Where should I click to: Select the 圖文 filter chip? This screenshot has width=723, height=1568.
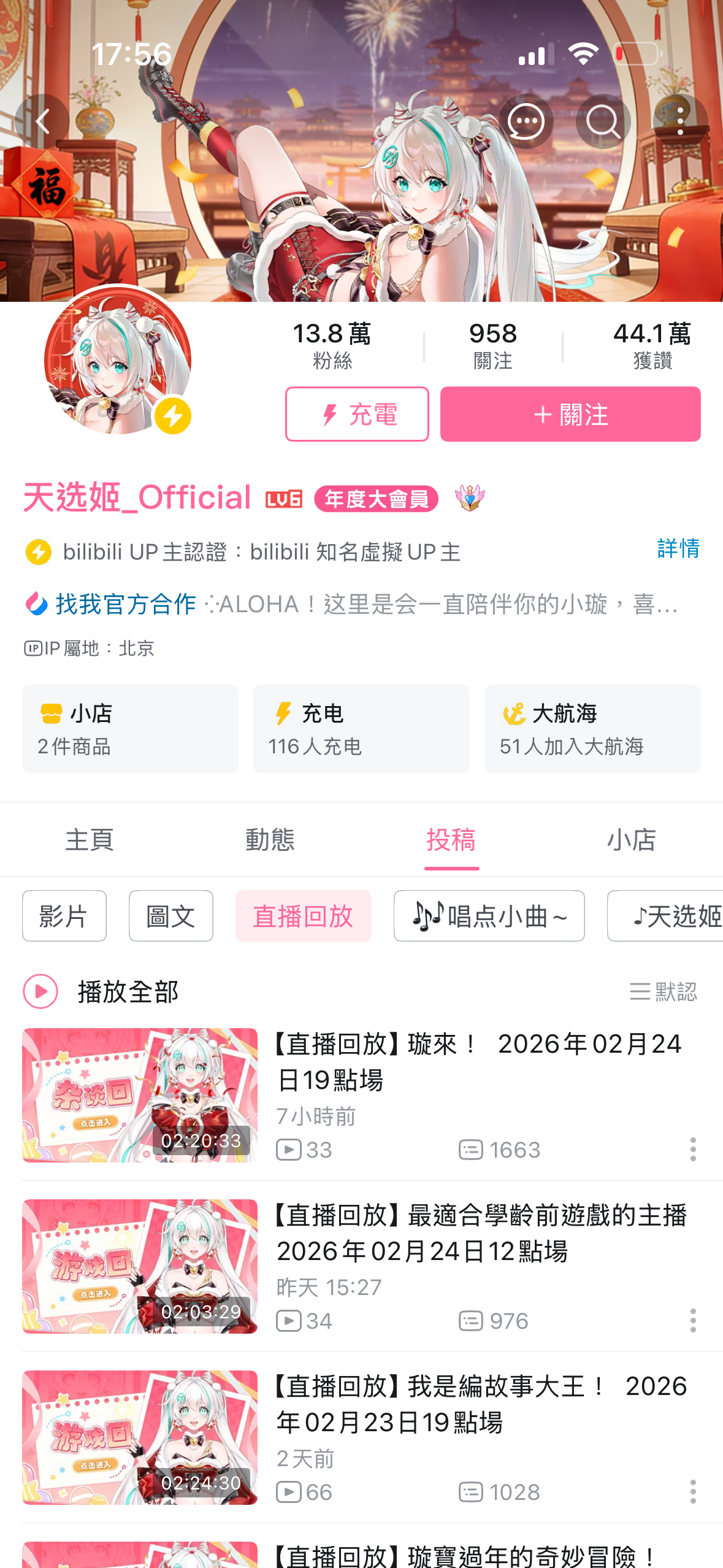170,916
